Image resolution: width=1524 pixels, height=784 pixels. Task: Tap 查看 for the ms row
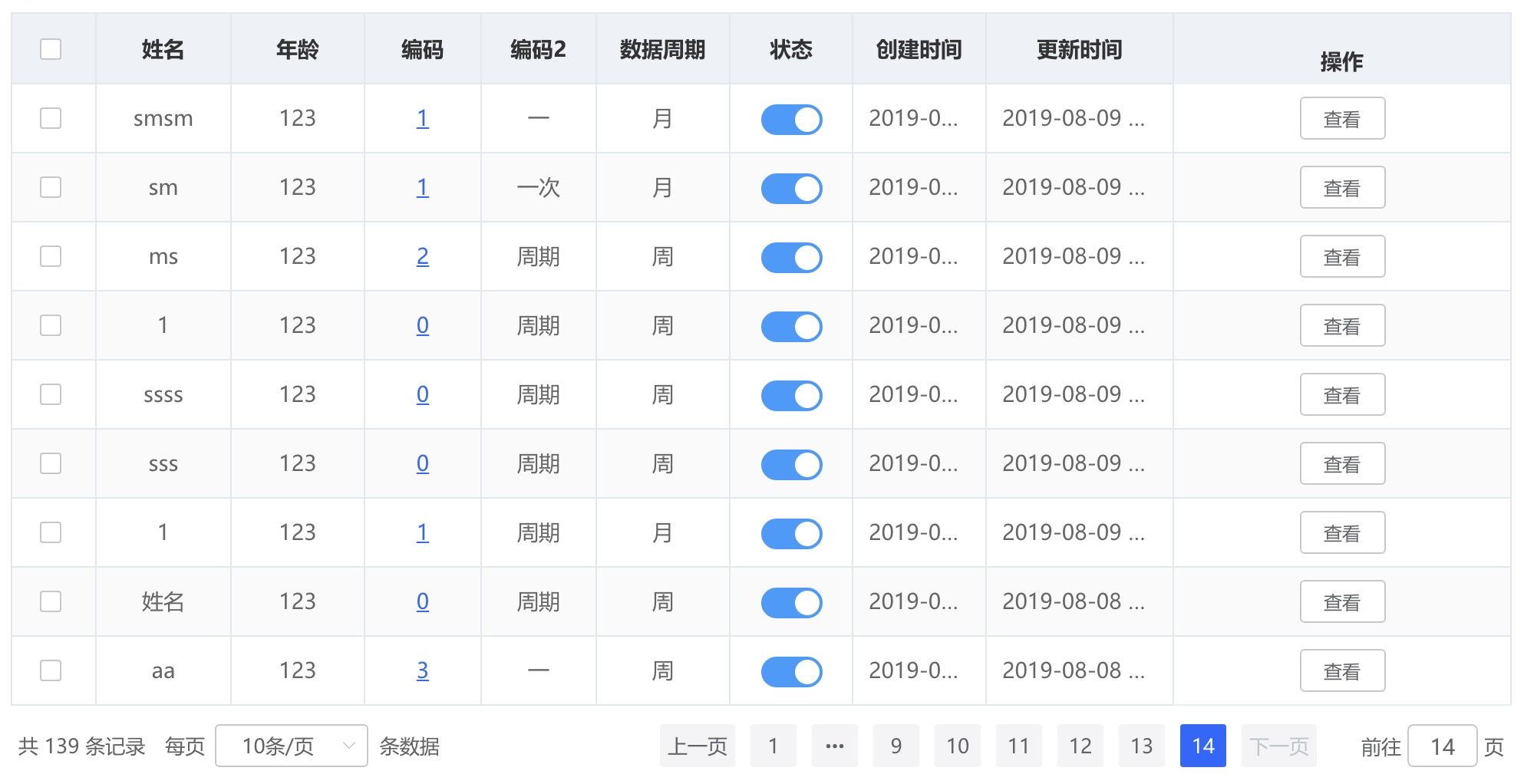(1341, 257)
